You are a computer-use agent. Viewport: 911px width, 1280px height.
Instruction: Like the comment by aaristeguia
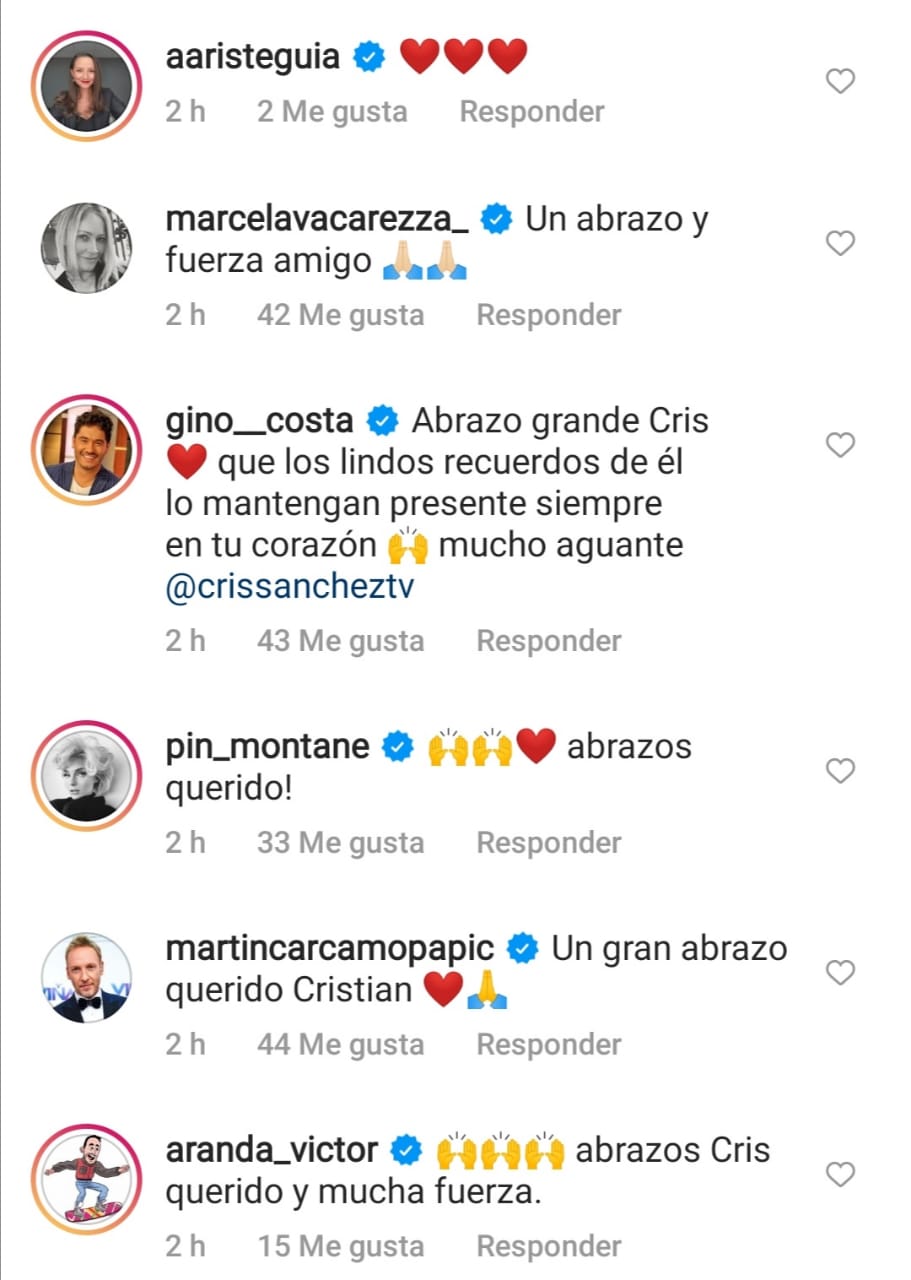tap(841, 82)
